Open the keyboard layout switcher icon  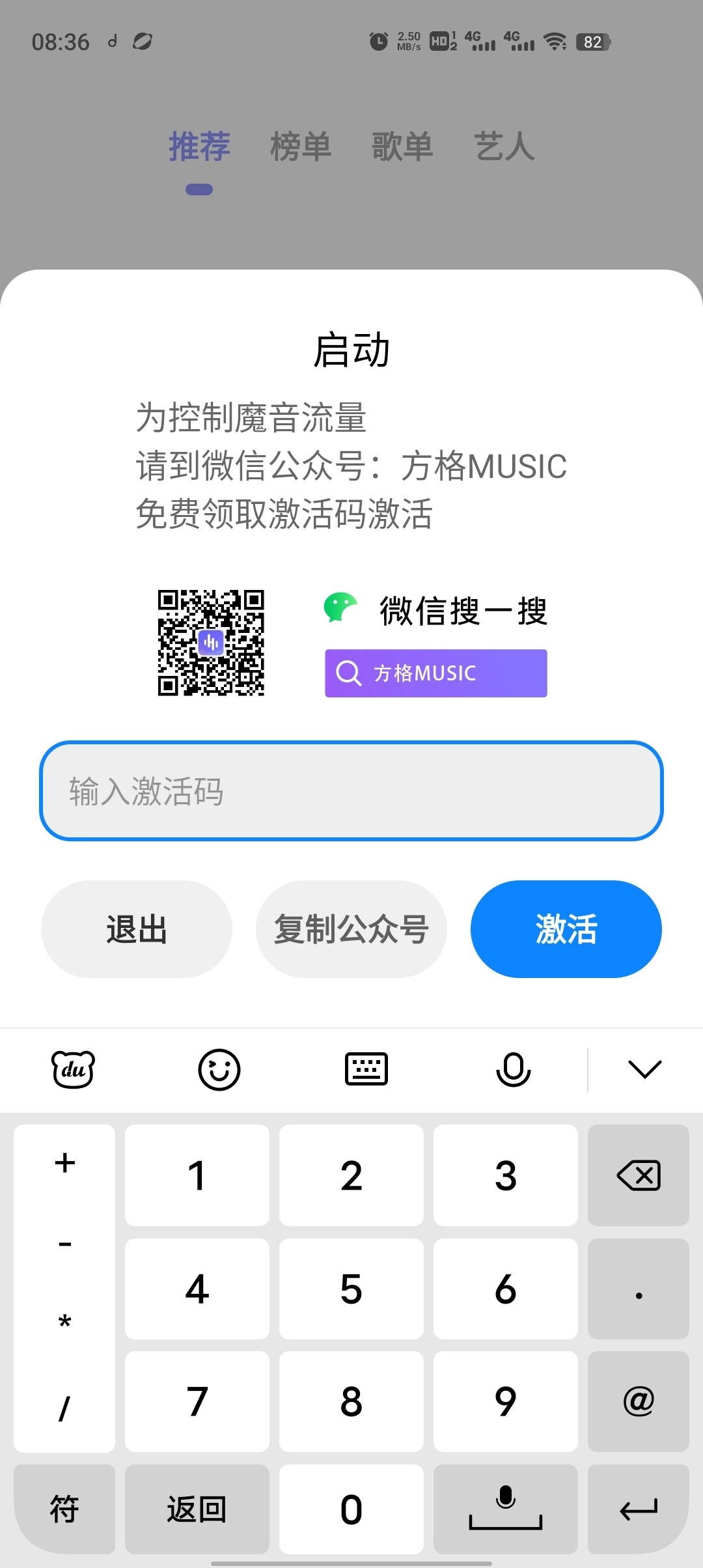tap(366, 1069)
